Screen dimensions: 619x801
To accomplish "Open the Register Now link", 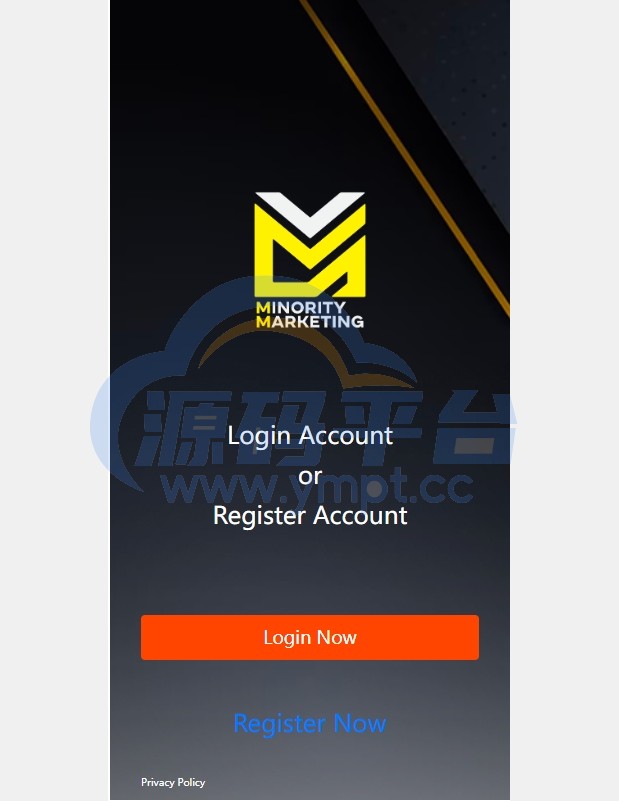I will coord(309,723).
